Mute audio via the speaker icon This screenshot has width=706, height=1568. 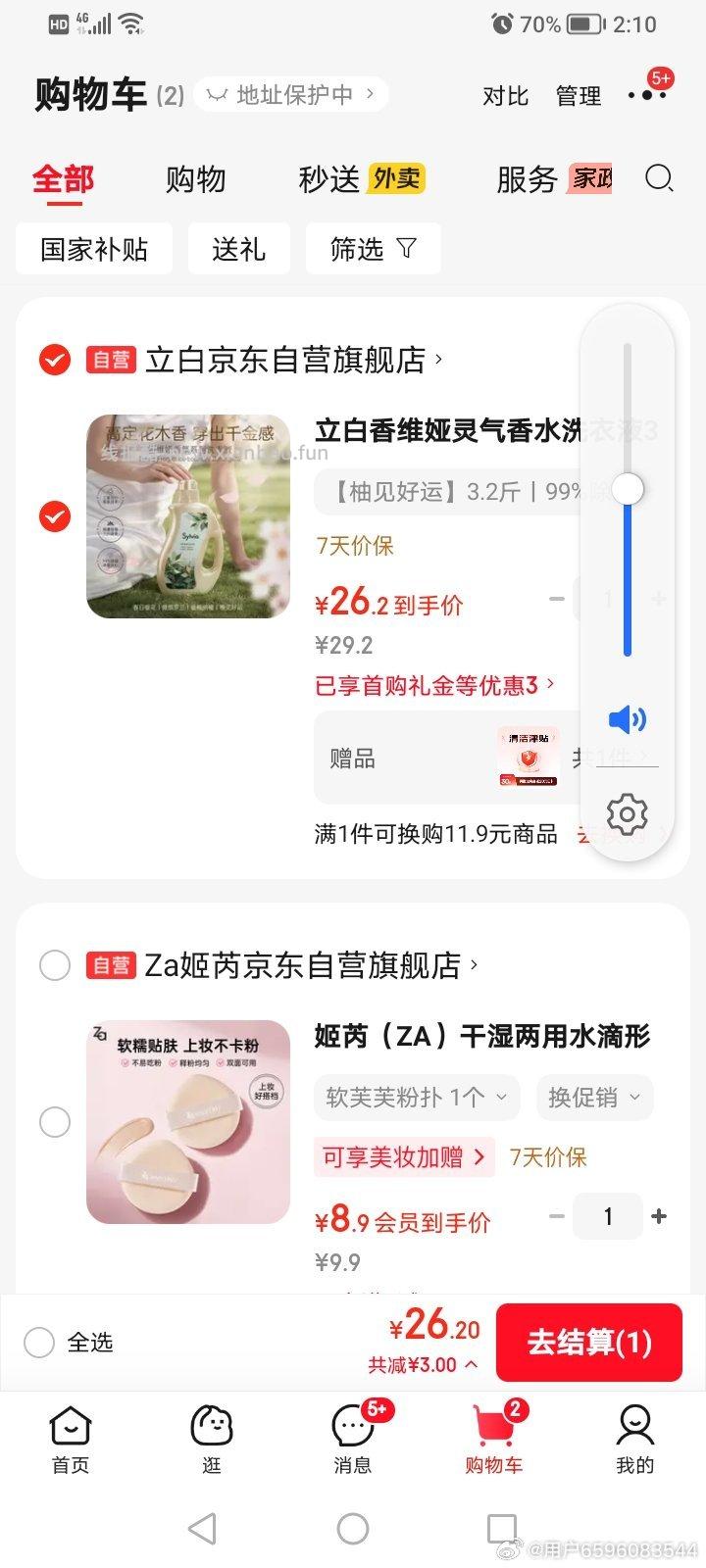[x=626, y=719]
